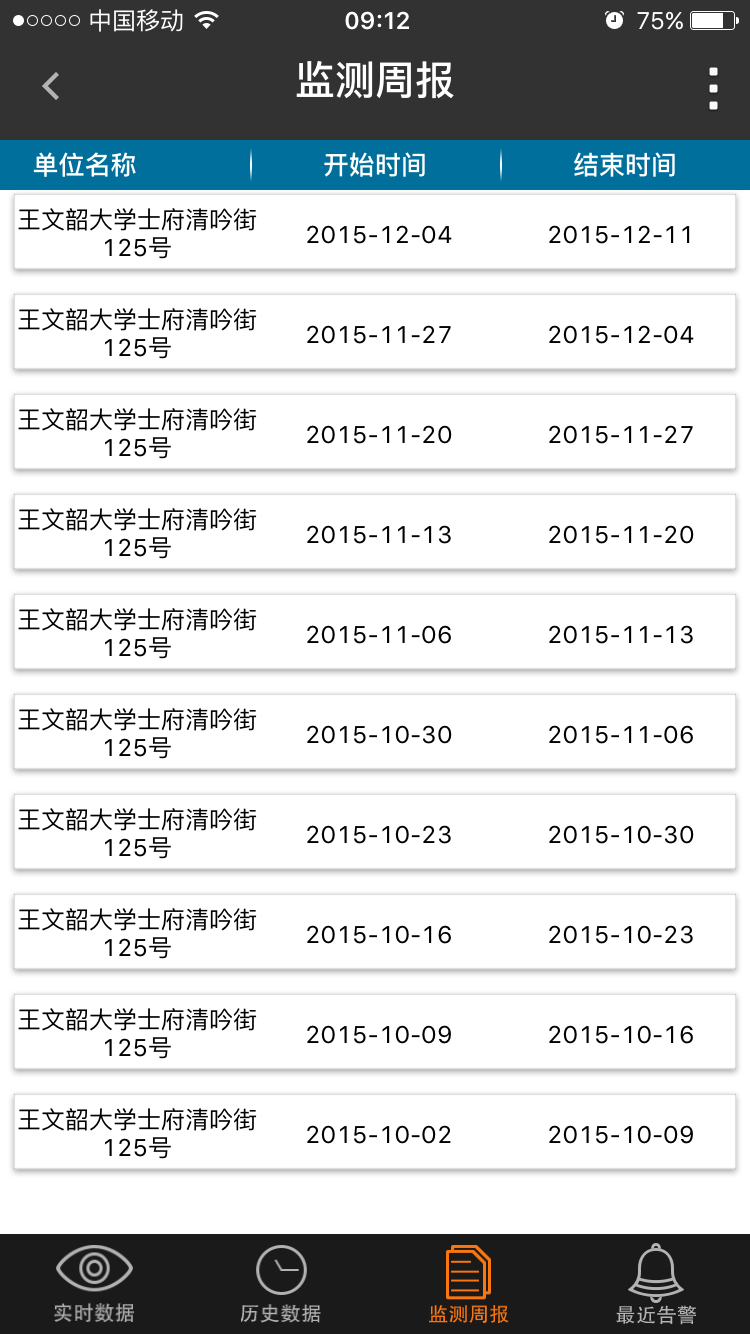Switch to the 实时数据 tab

click(94, 1284)
